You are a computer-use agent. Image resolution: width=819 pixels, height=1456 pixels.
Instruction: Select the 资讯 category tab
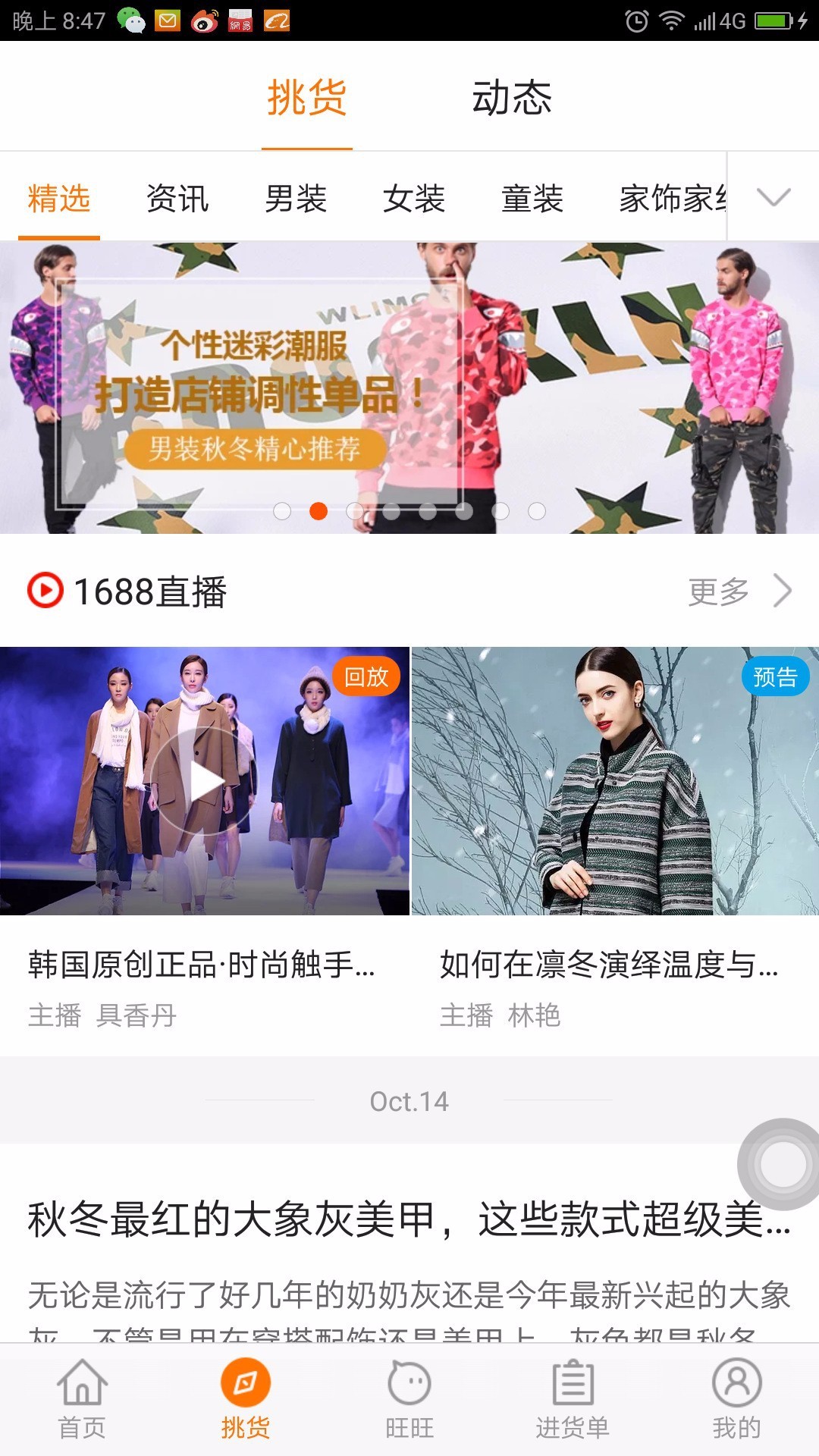point(177,199)
